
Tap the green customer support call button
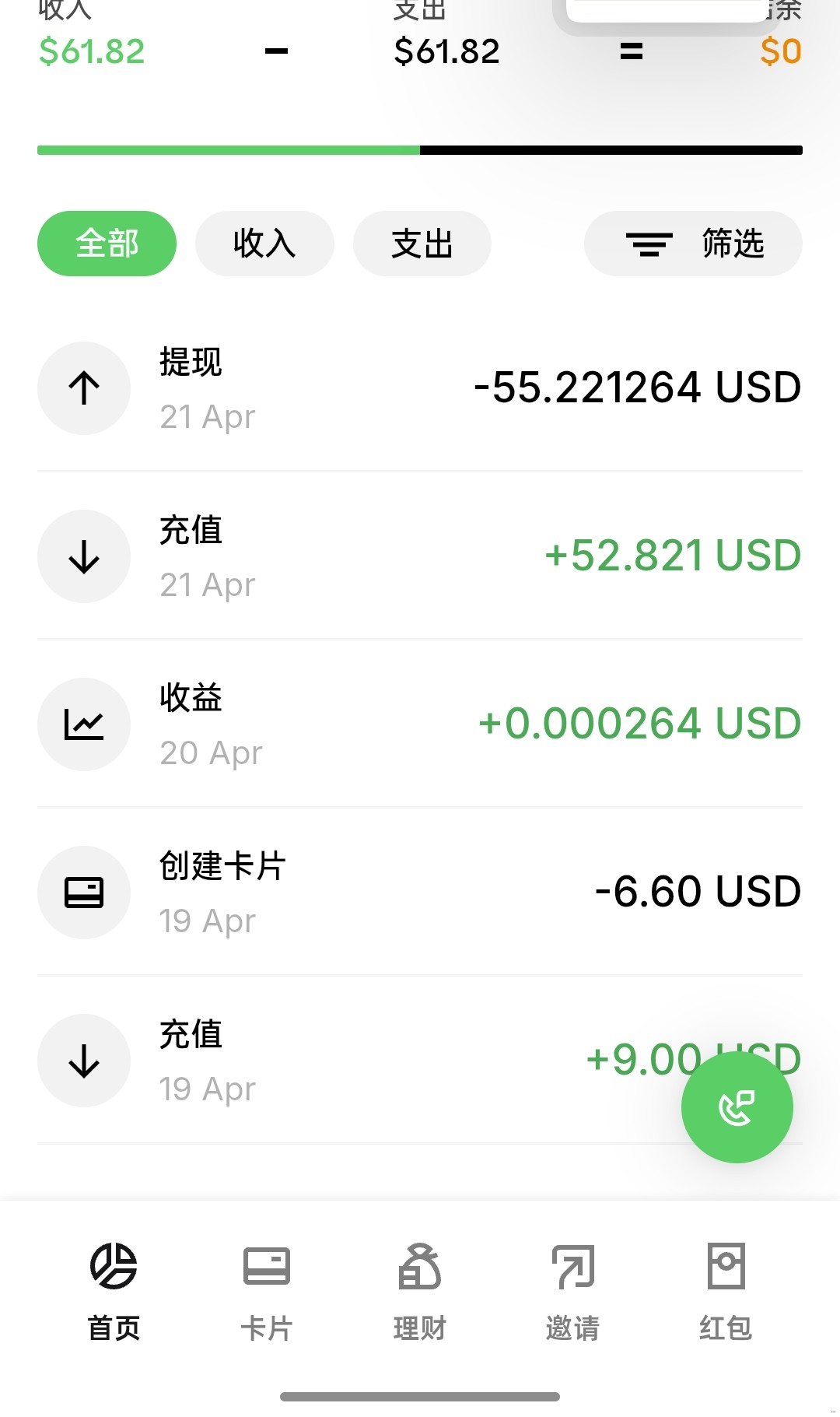(737, 1107)
